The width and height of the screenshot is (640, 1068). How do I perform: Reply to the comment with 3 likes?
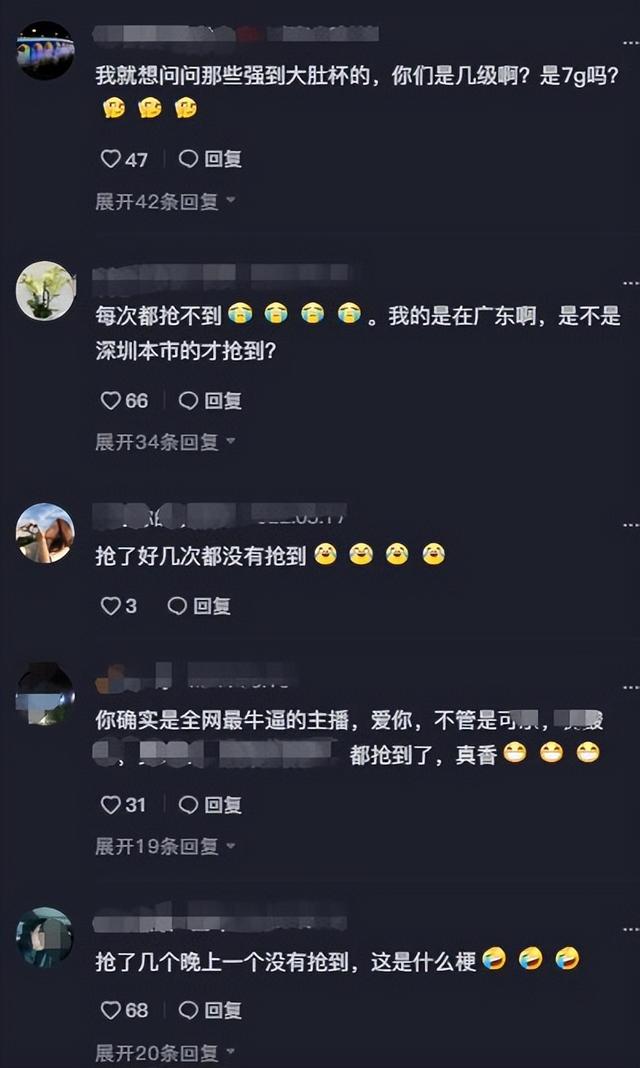click(x=199, y=606)
